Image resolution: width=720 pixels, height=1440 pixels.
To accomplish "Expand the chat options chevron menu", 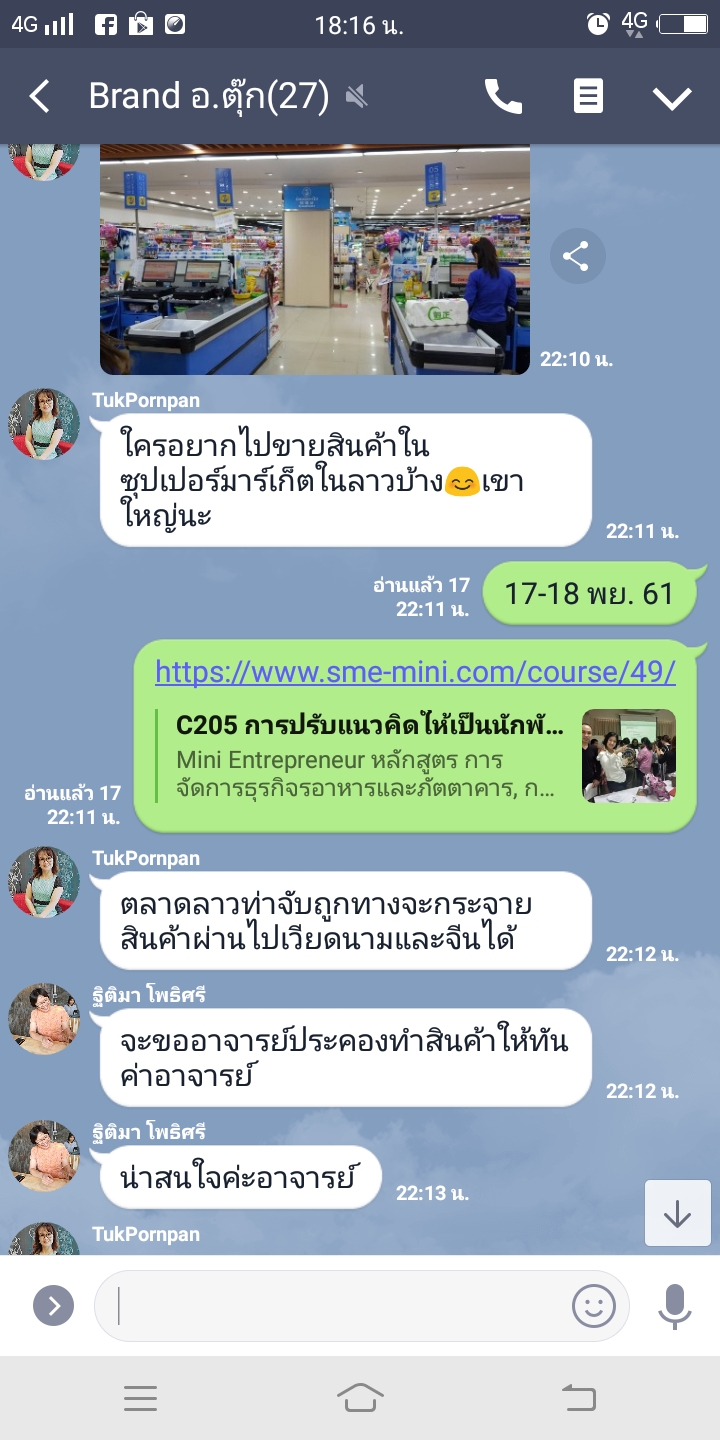I will click(672, 97).
